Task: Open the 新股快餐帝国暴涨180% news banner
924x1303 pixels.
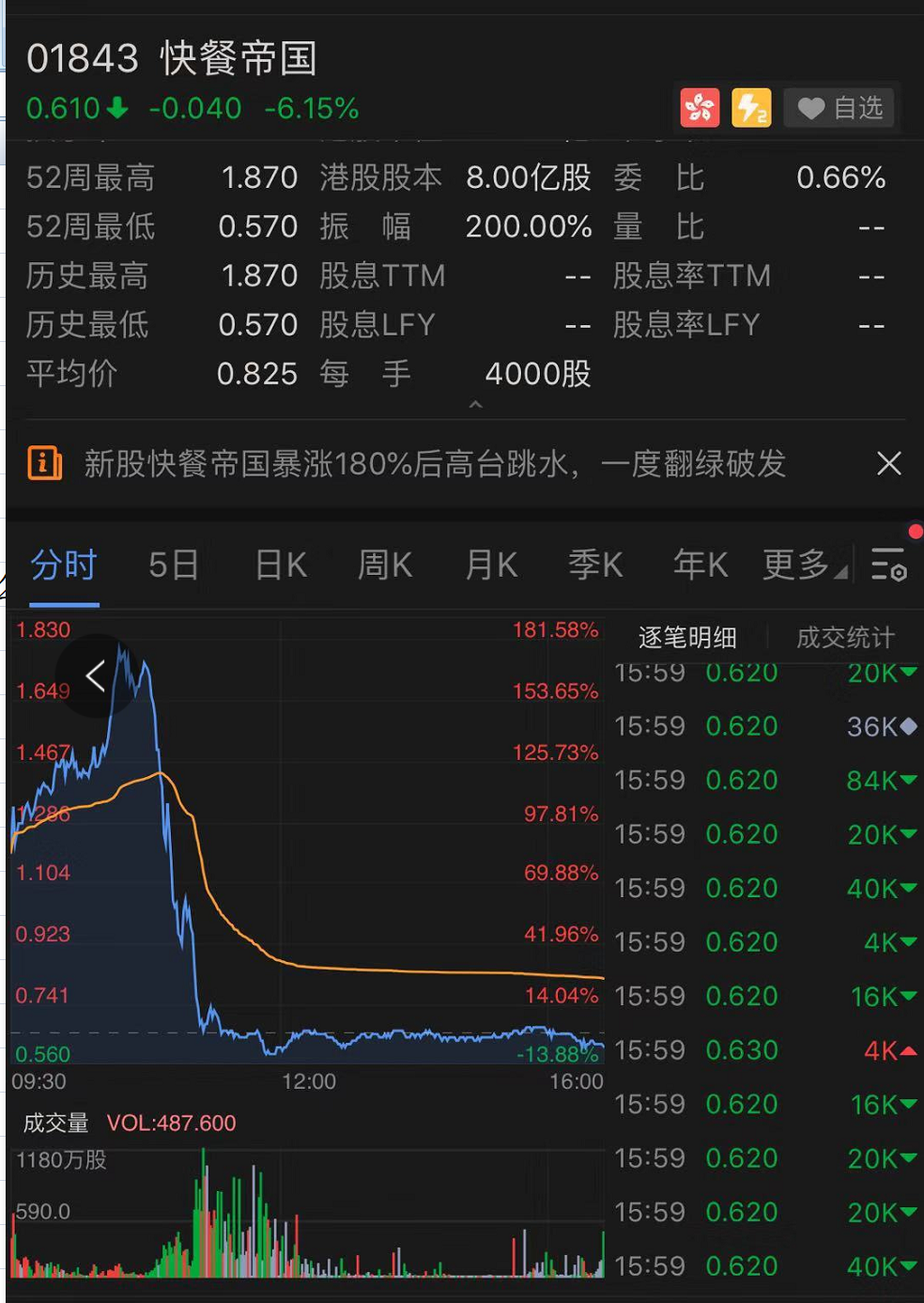Action: coord(434,464)
